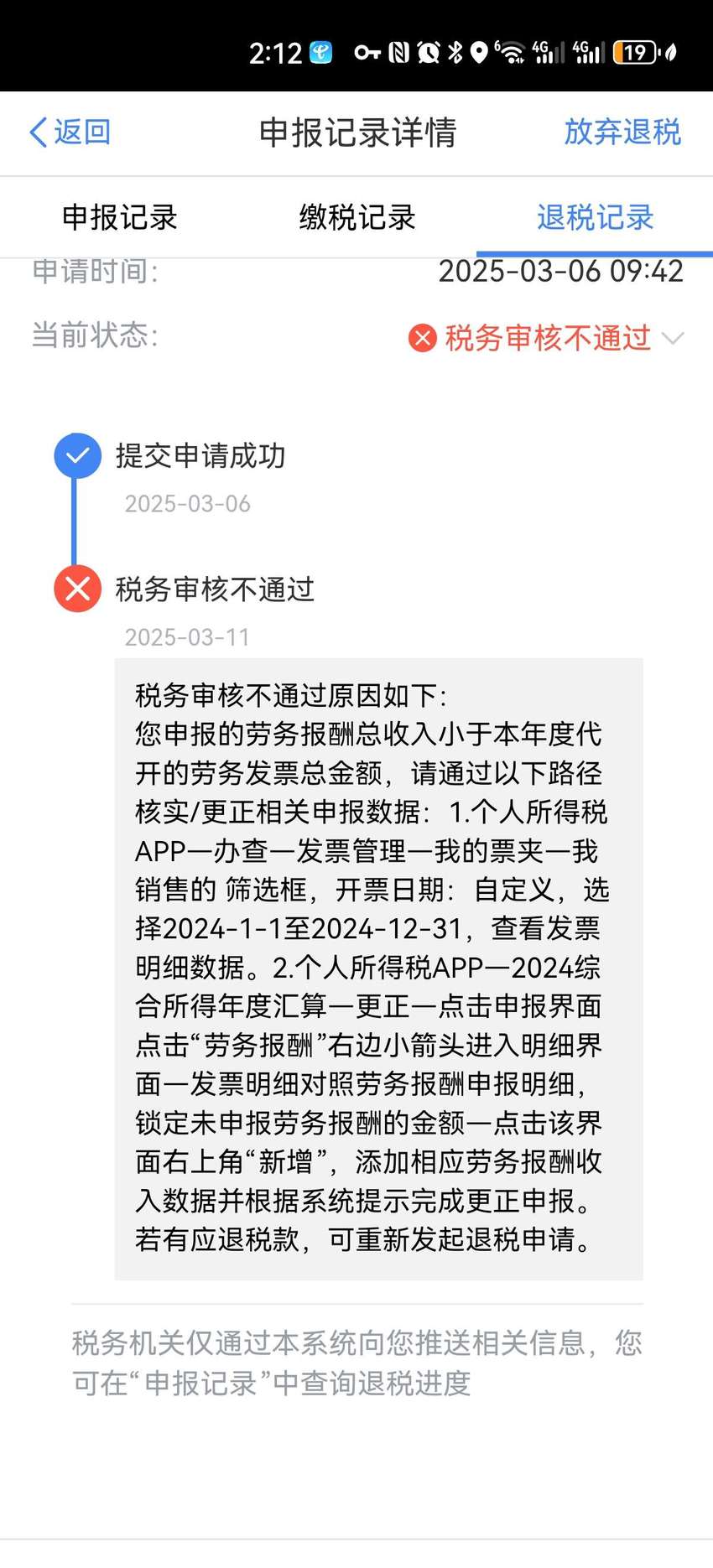
Task: Tap 放弃退税 to abandon the refund
Action: click(x=622, y=132)
